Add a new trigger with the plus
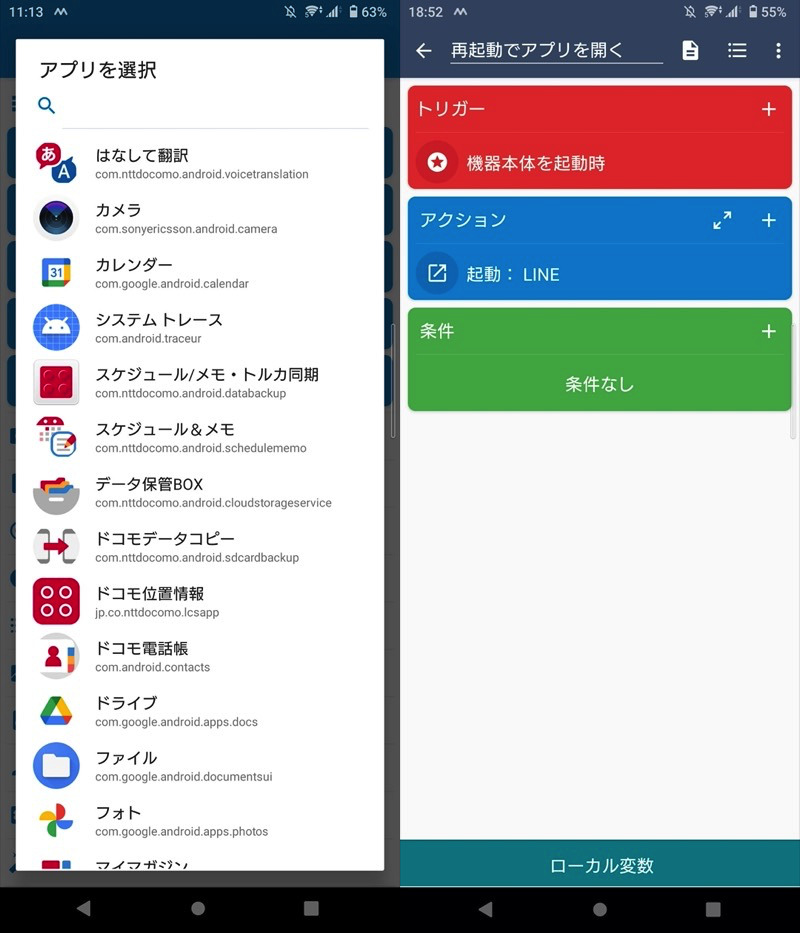 click(768, 109)
